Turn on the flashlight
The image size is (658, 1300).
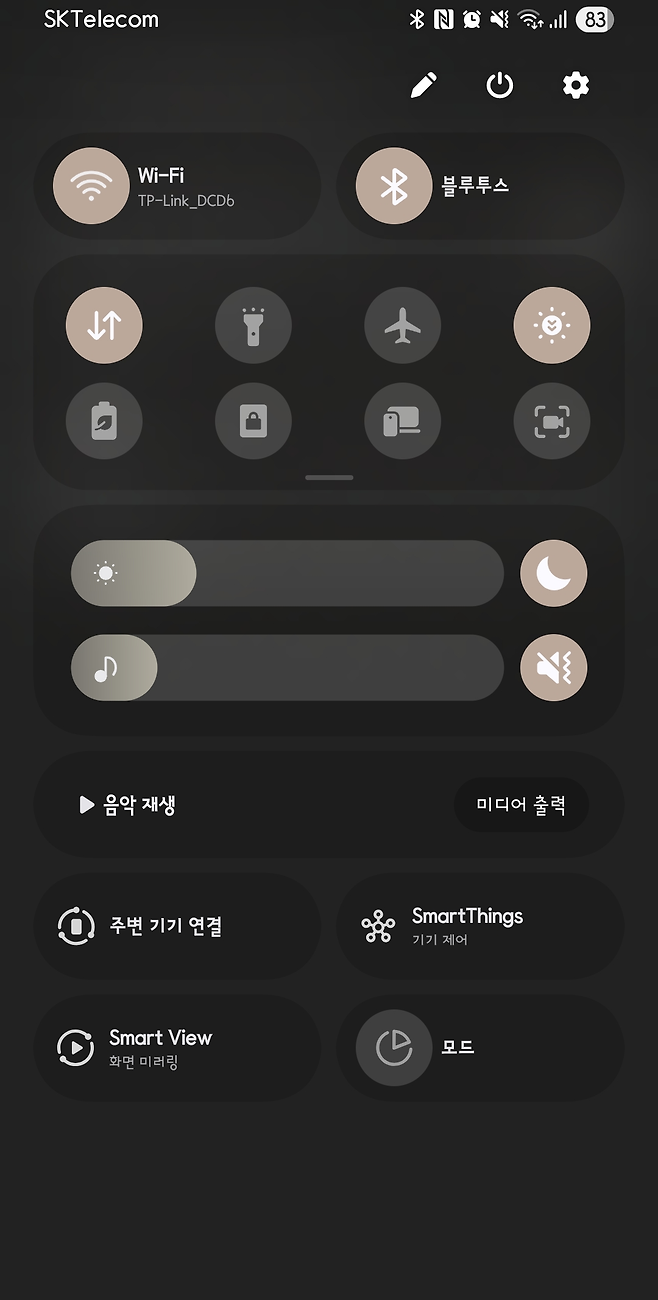[x=253, y=325]
